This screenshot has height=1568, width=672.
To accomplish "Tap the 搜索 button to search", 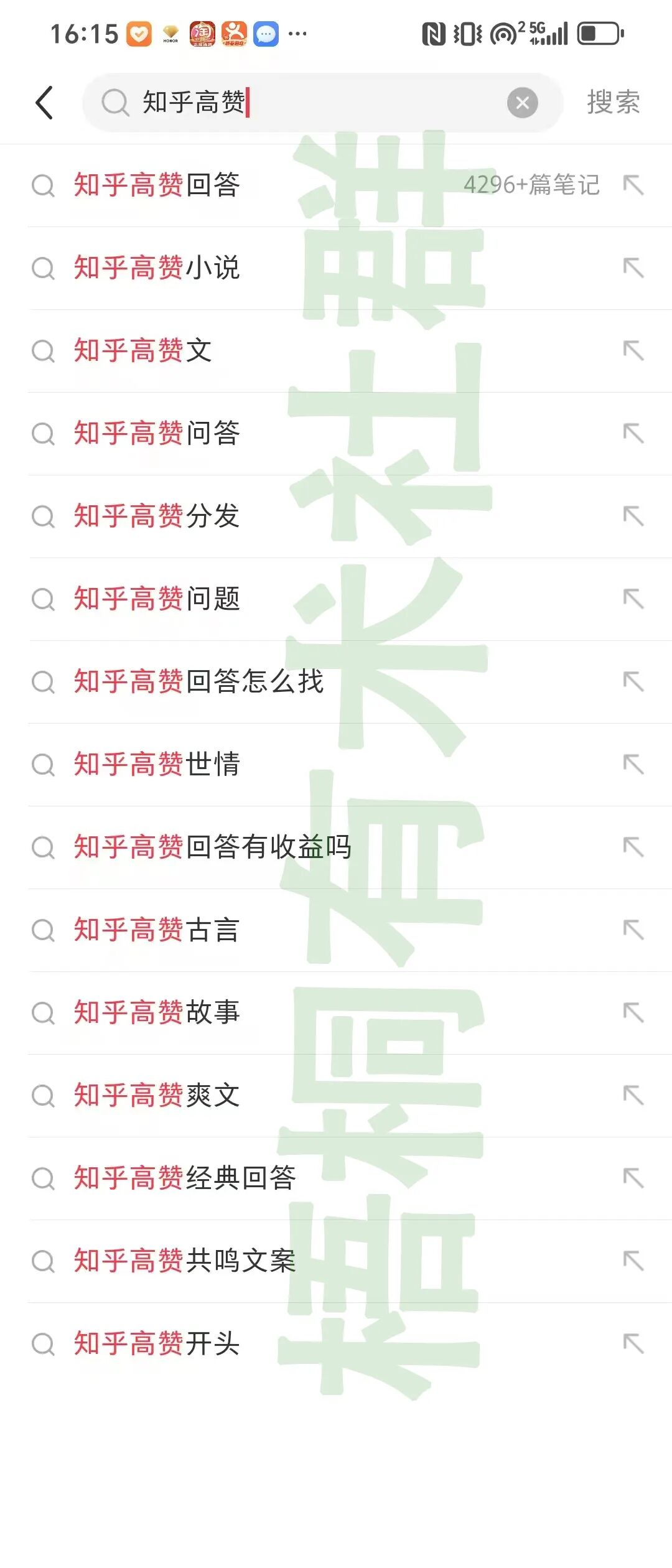I will pyautogui.click(x=613, y=102).
